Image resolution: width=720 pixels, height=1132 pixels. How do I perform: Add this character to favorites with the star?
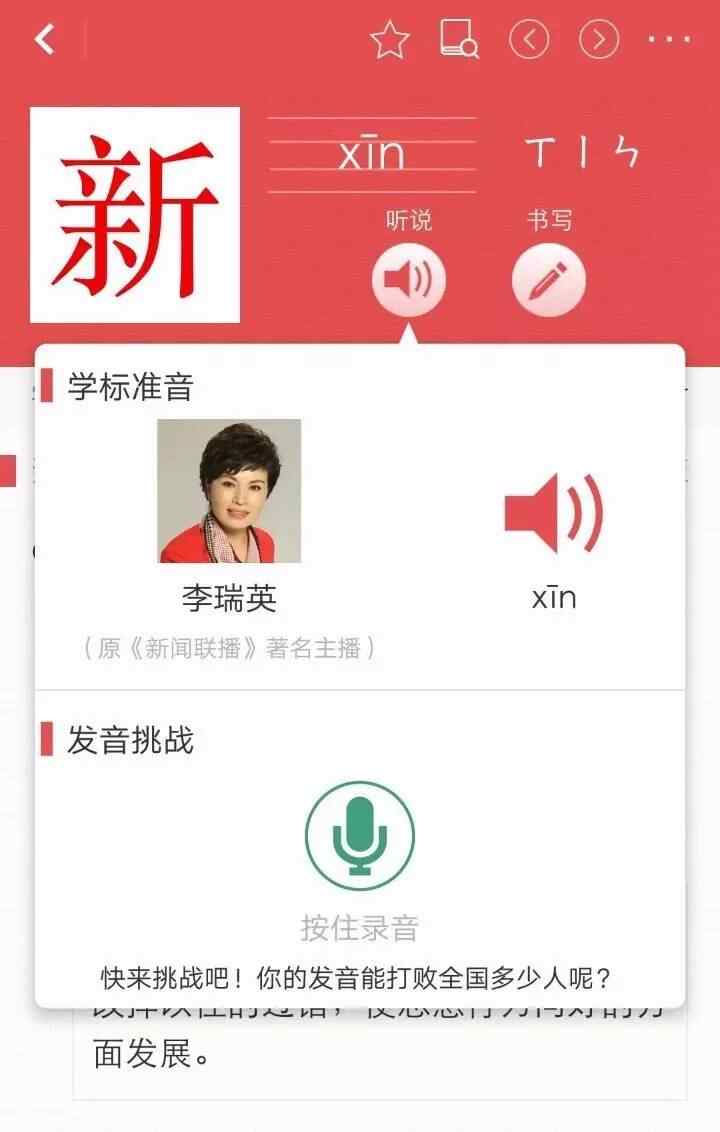coord(390,40)
